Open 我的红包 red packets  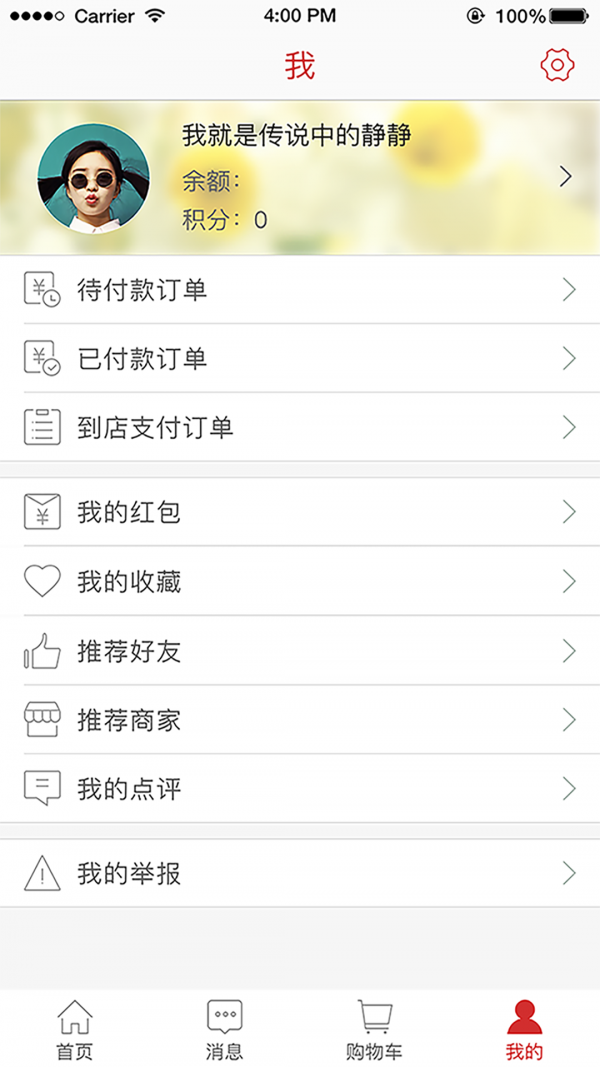pyautogui.click(x=300, y=512)
